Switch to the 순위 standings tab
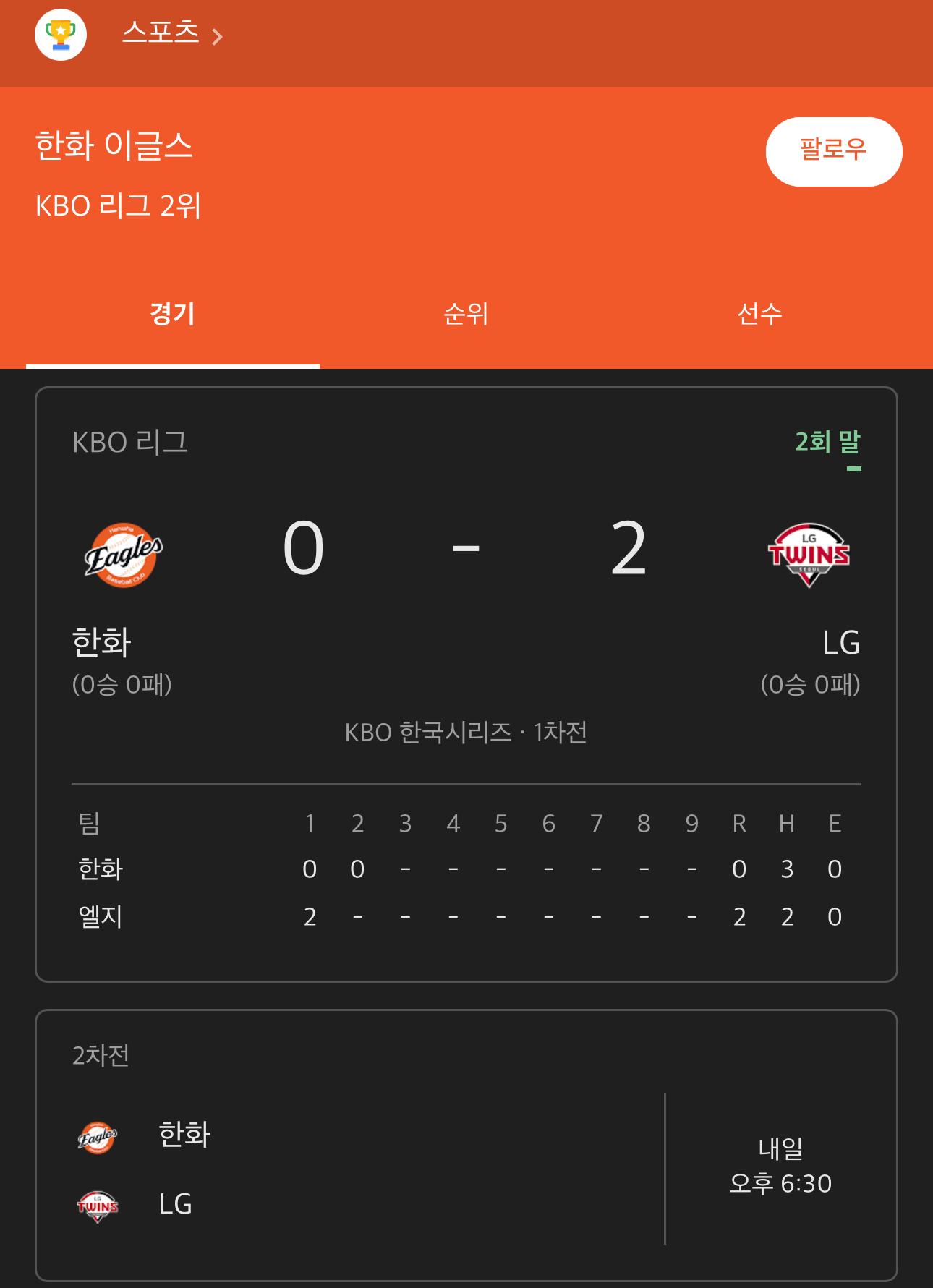 click(x=466, y=314)
